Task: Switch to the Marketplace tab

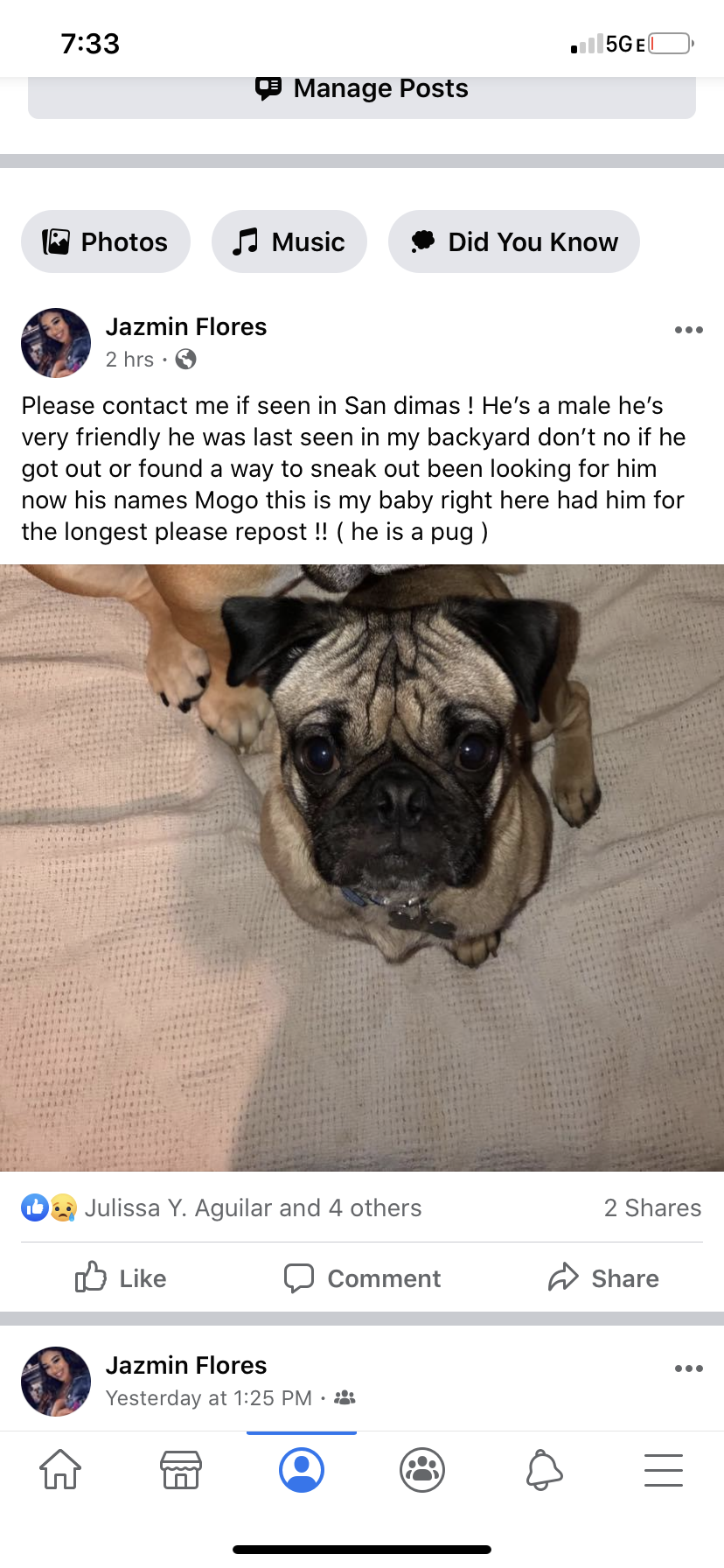Action: click(181, 1469)
